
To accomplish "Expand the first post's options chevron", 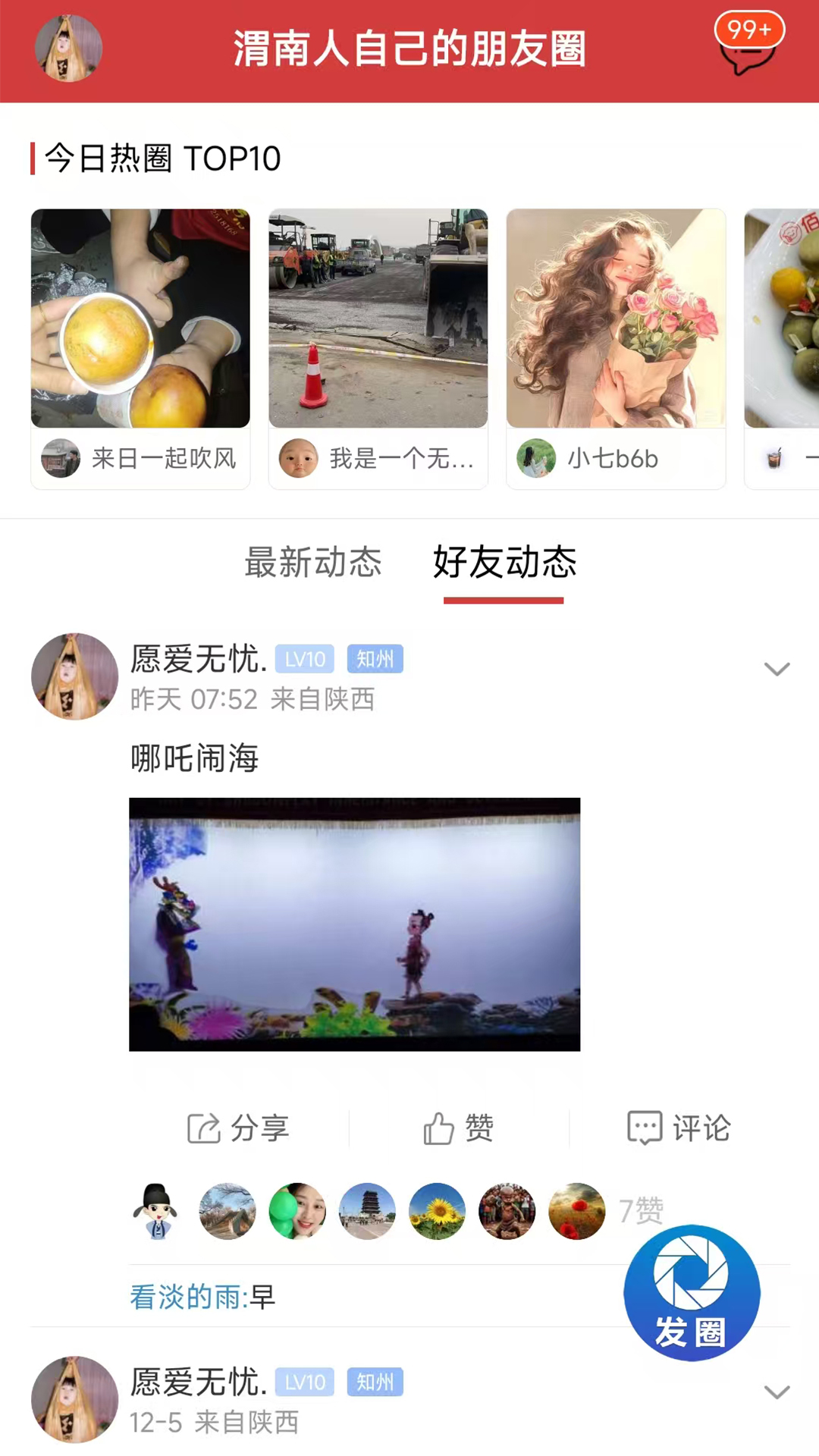I will [775, 669].
